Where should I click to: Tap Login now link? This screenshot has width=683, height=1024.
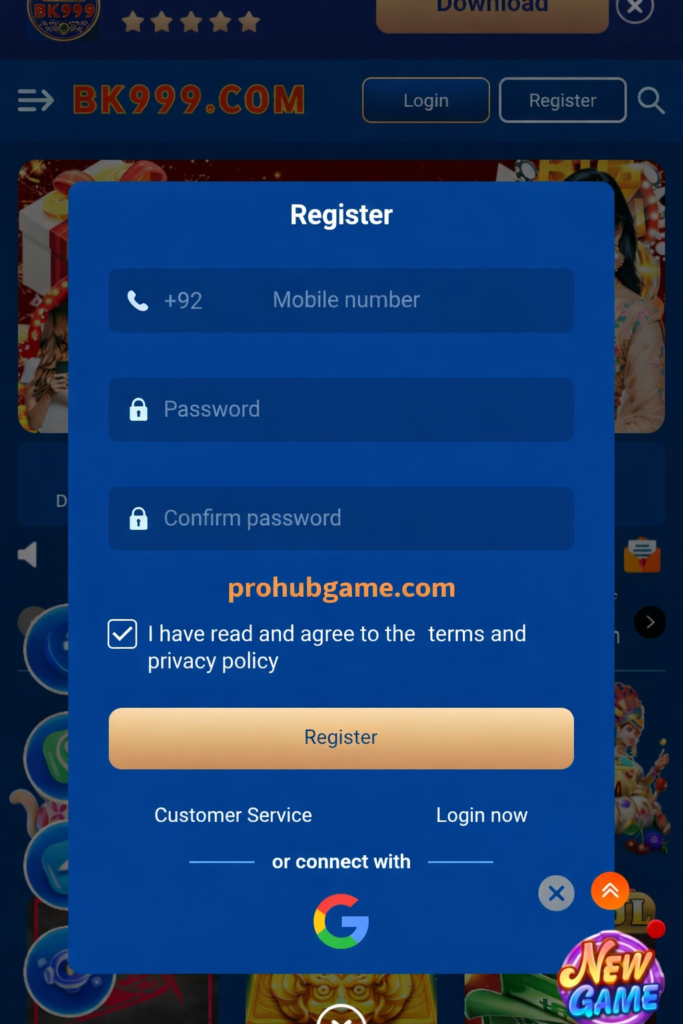tap(481, 815)
